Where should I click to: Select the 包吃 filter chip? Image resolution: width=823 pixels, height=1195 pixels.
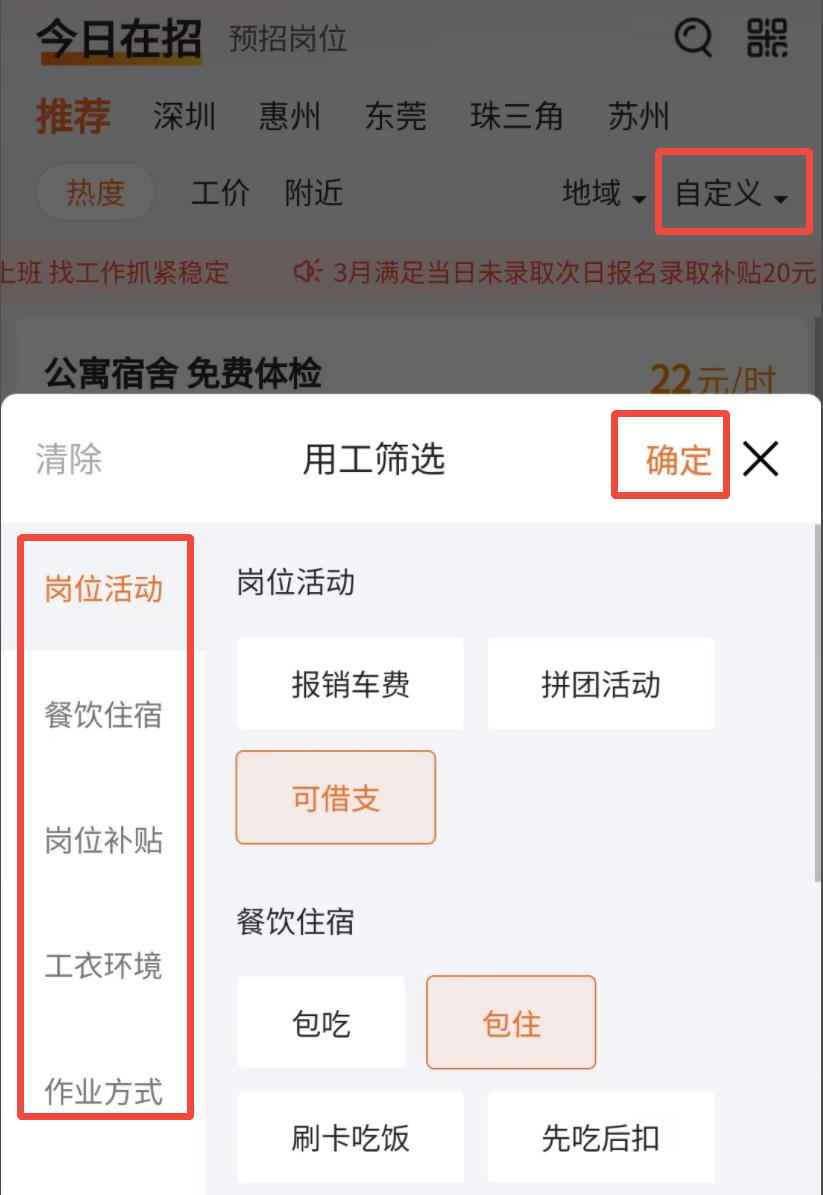[321, 1023]
